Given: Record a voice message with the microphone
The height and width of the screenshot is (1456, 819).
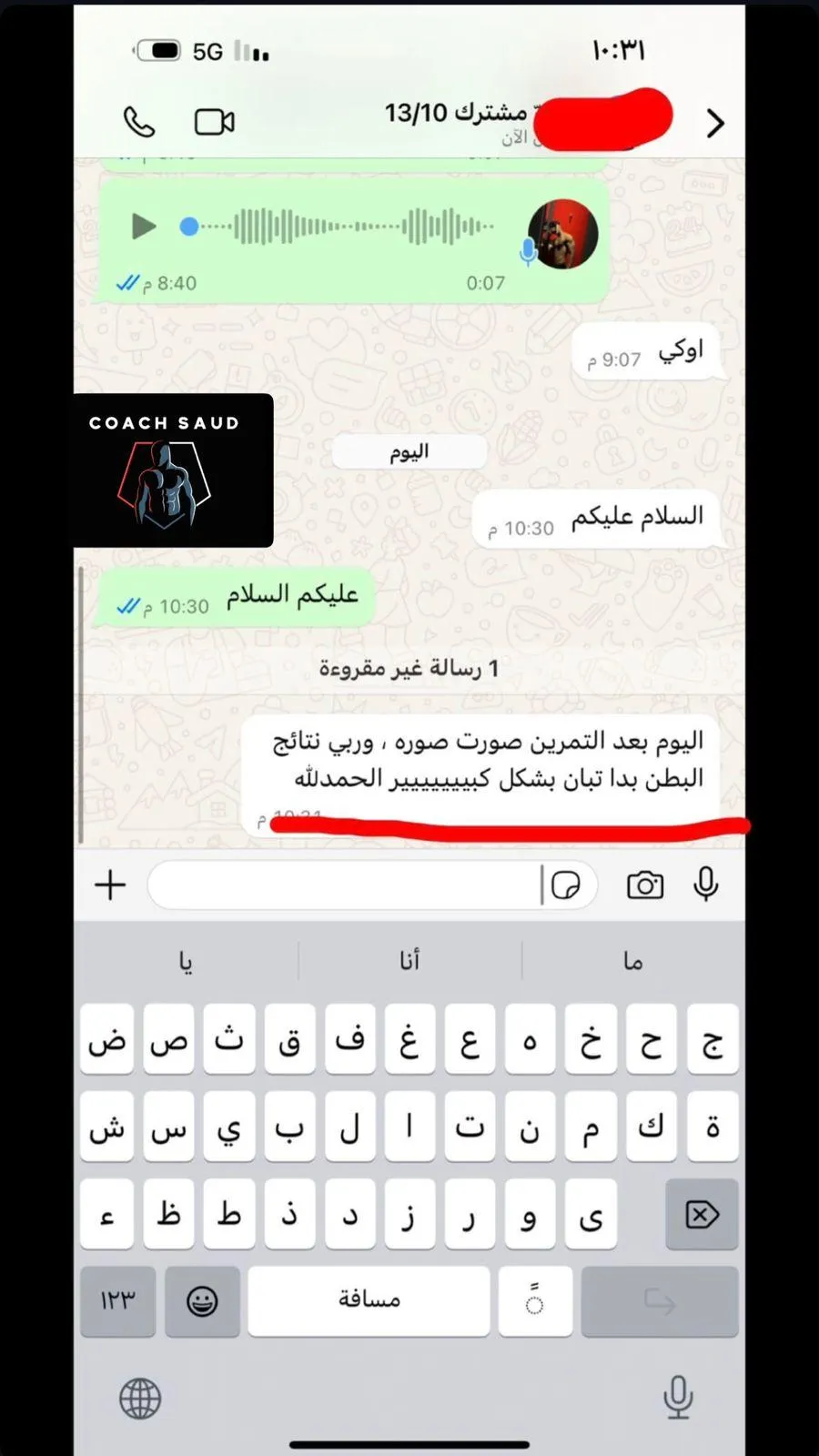Looking at the screenshot, I should [x=706, y=884].
